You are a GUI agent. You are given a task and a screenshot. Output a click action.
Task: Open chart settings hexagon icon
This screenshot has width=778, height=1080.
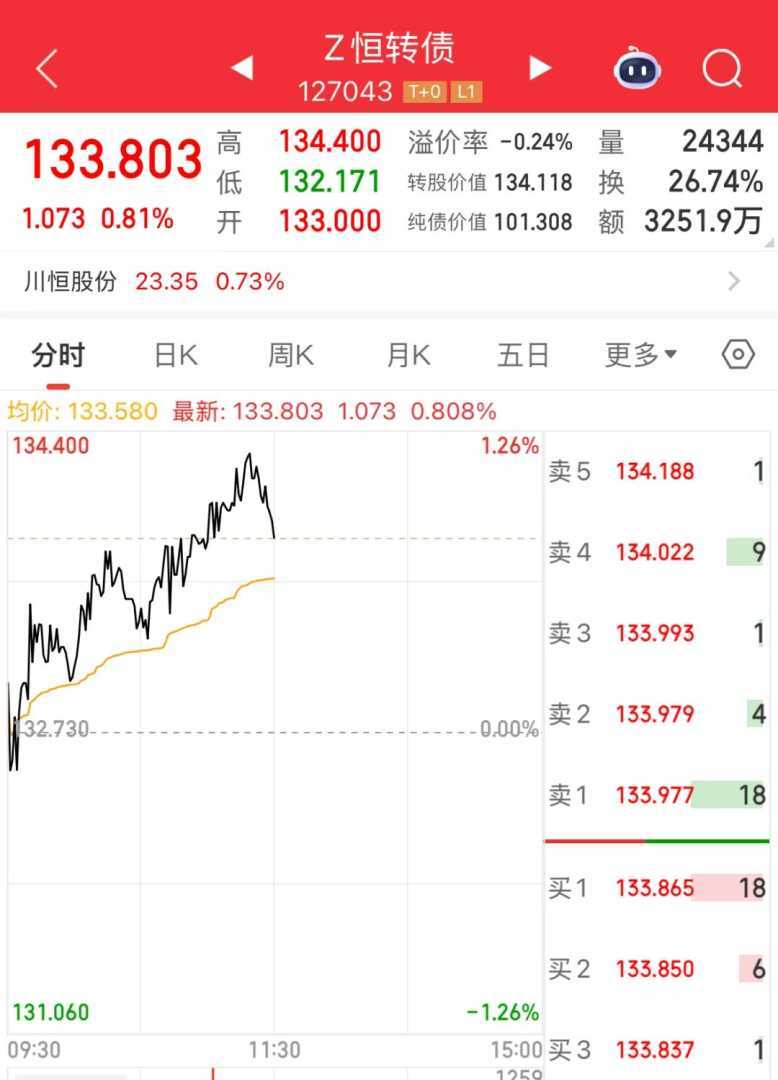click(737, 354)
